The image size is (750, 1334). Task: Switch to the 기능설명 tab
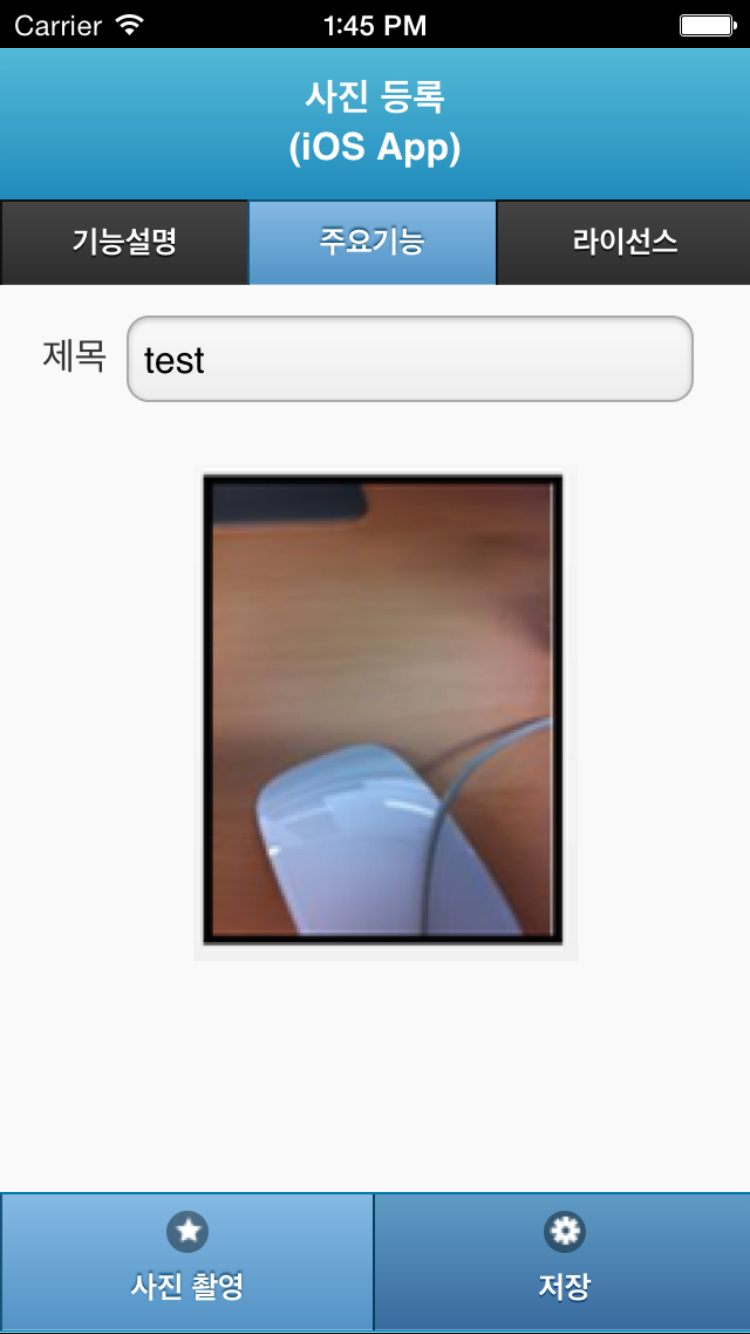124,242
